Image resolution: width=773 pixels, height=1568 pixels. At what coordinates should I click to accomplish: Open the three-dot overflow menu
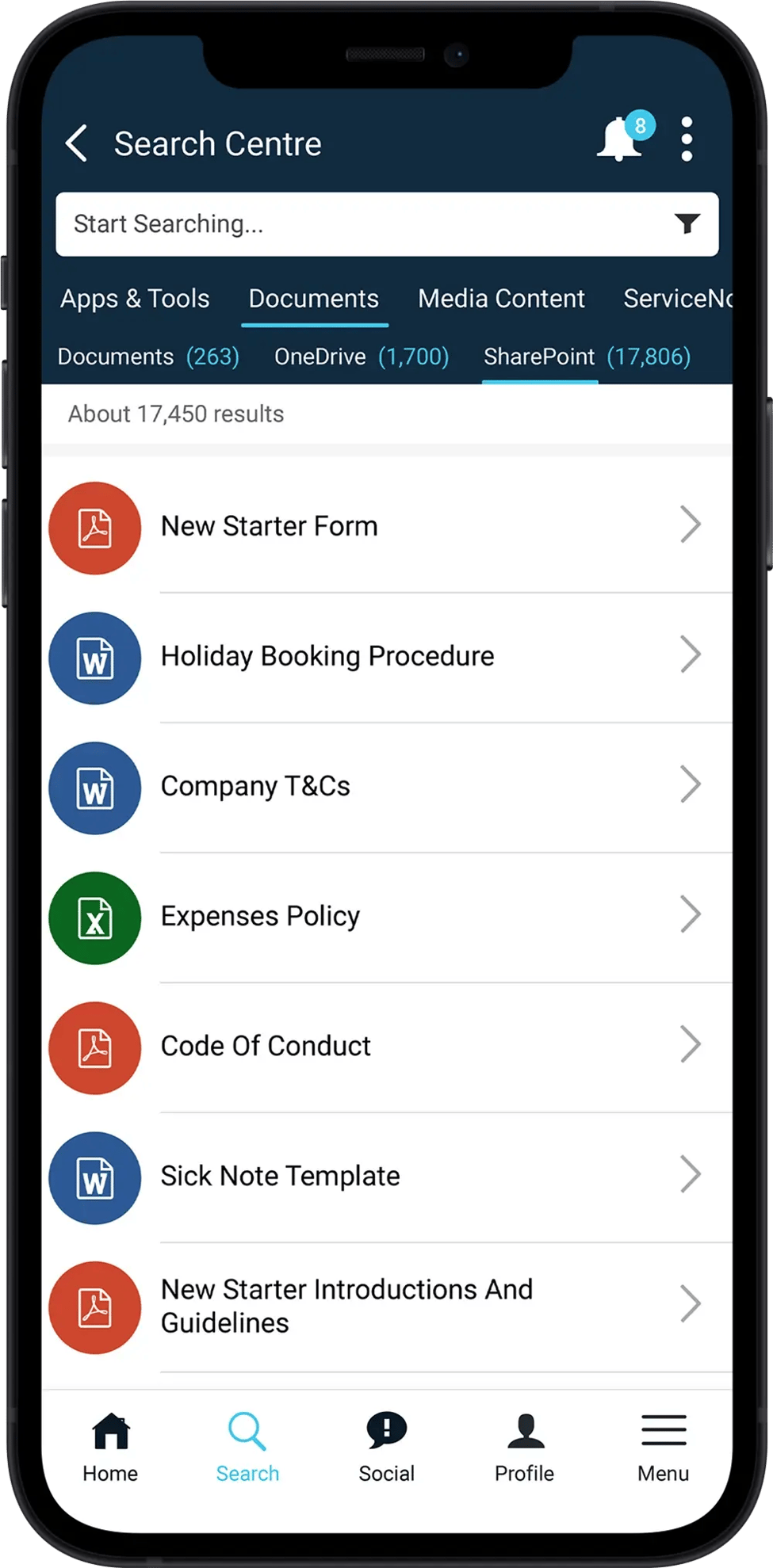coord(687,138)
